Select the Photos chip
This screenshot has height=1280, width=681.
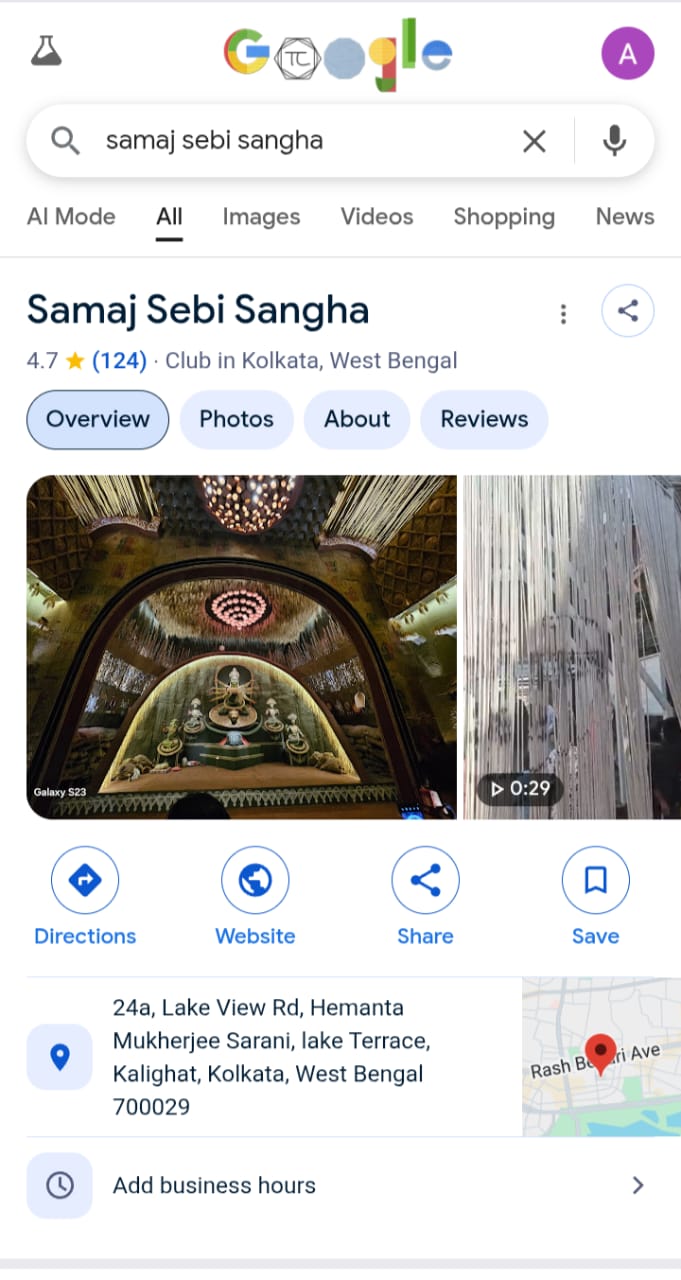coord(236,419)
